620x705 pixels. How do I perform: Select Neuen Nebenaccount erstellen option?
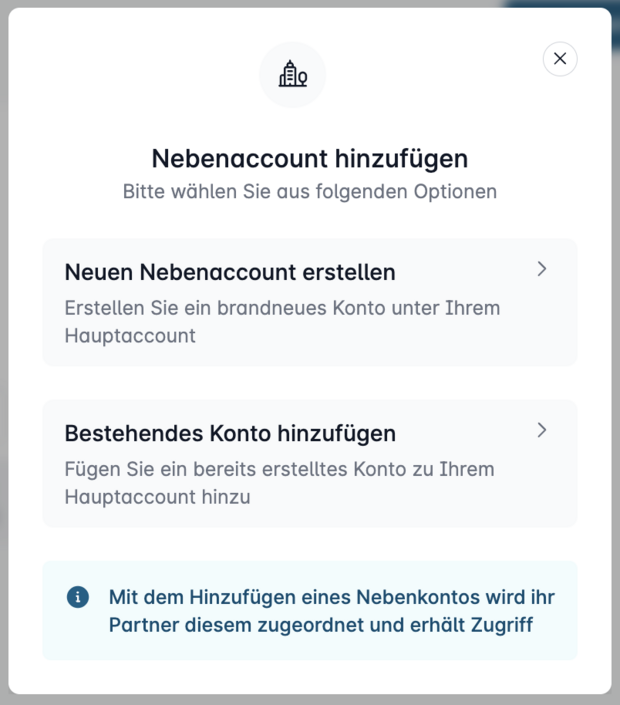point(310,302)
